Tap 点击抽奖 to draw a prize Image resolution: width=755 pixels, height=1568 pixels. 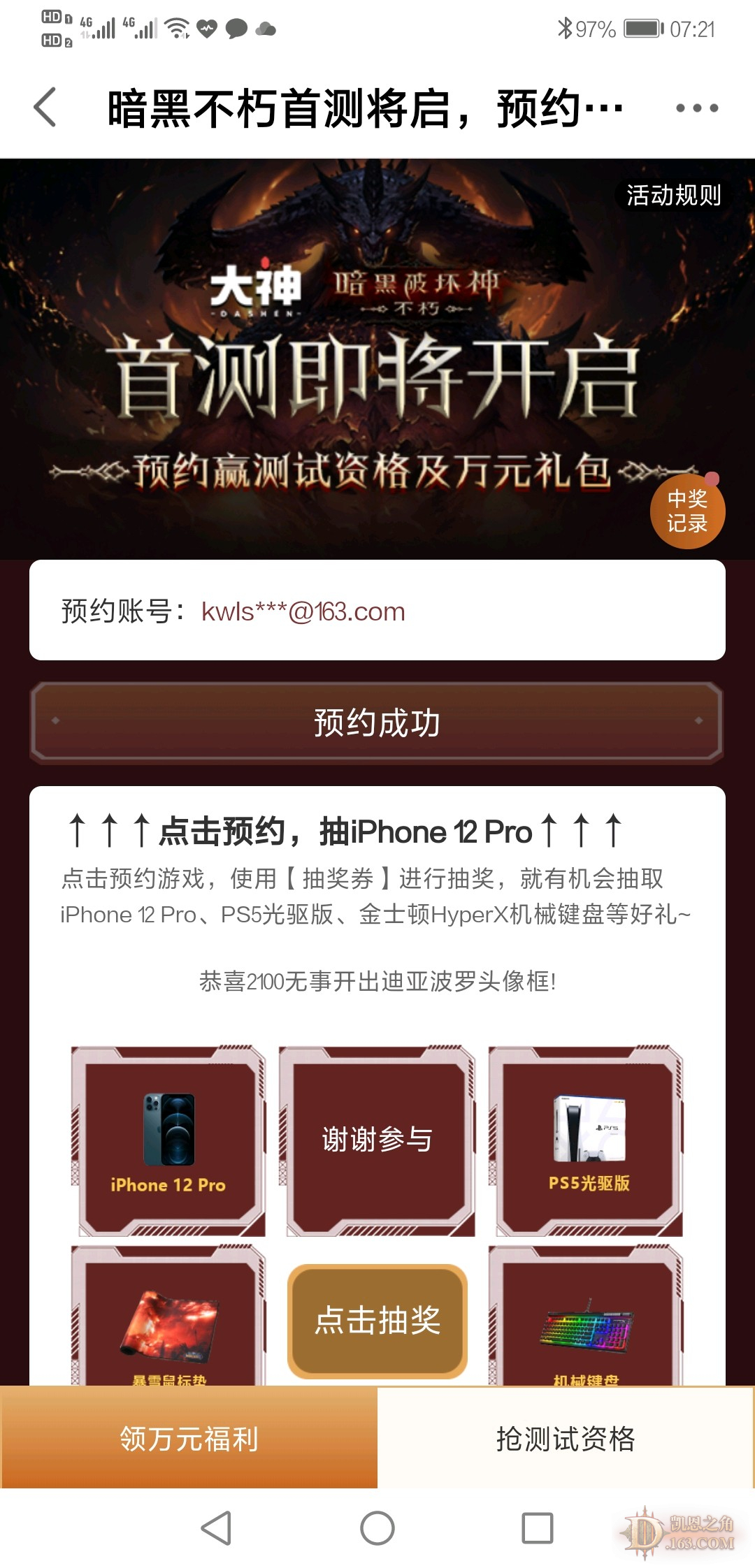coord(377,1321)
